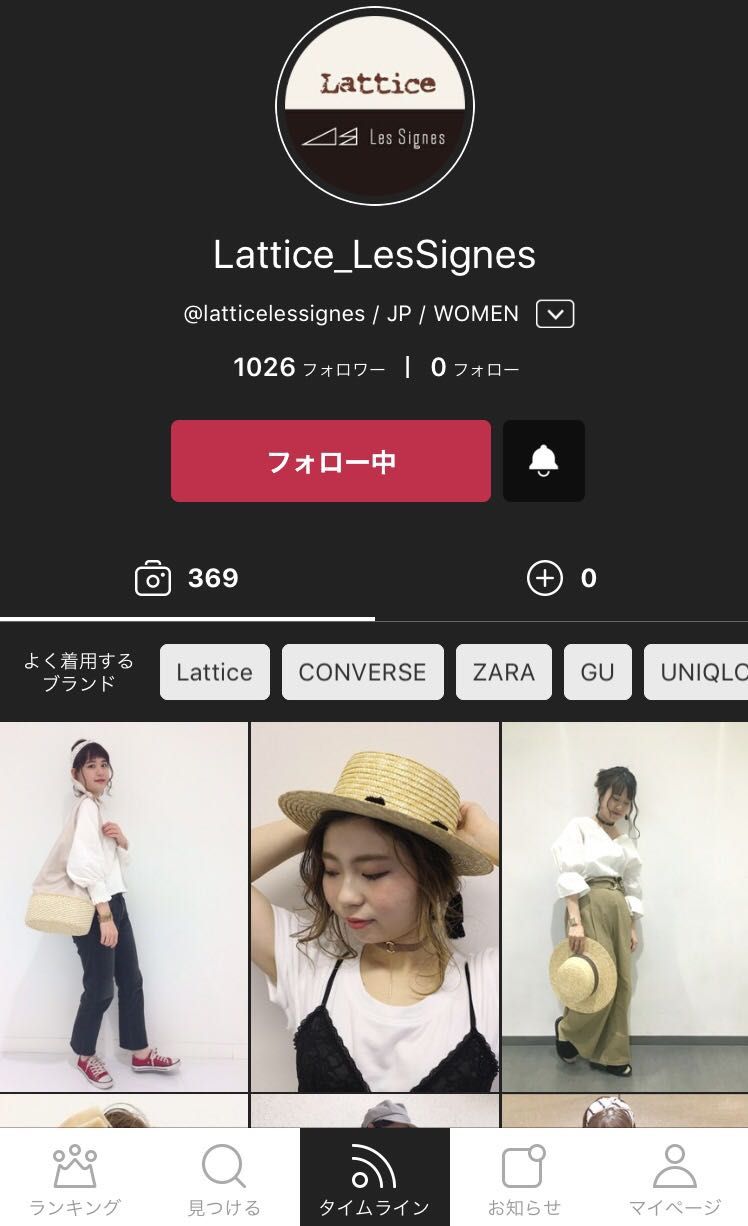748x1226 pixels.
Task: Go to the マイページ tab
Action: (674, 1178)
